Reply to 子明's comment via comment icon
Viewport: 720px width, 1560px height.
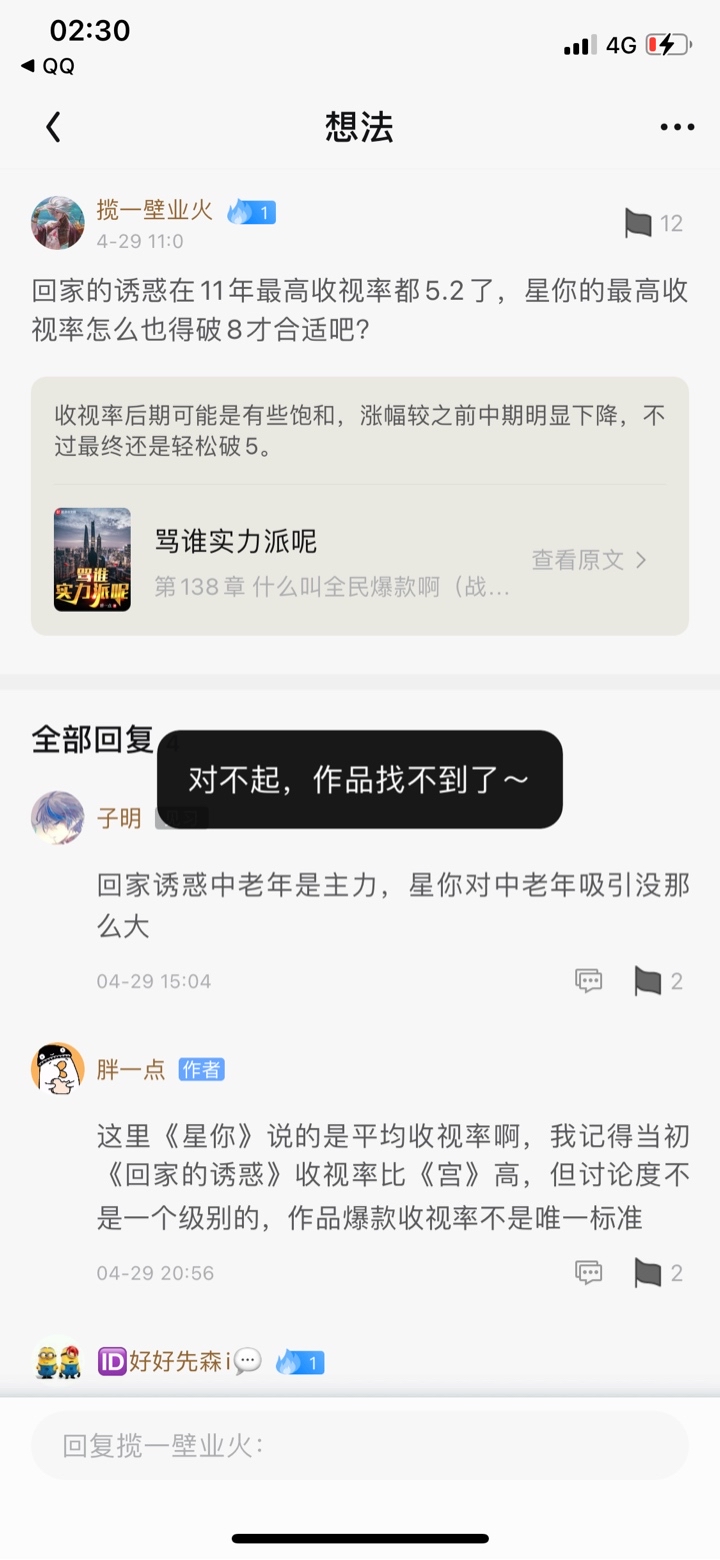[x=588, y=981]
